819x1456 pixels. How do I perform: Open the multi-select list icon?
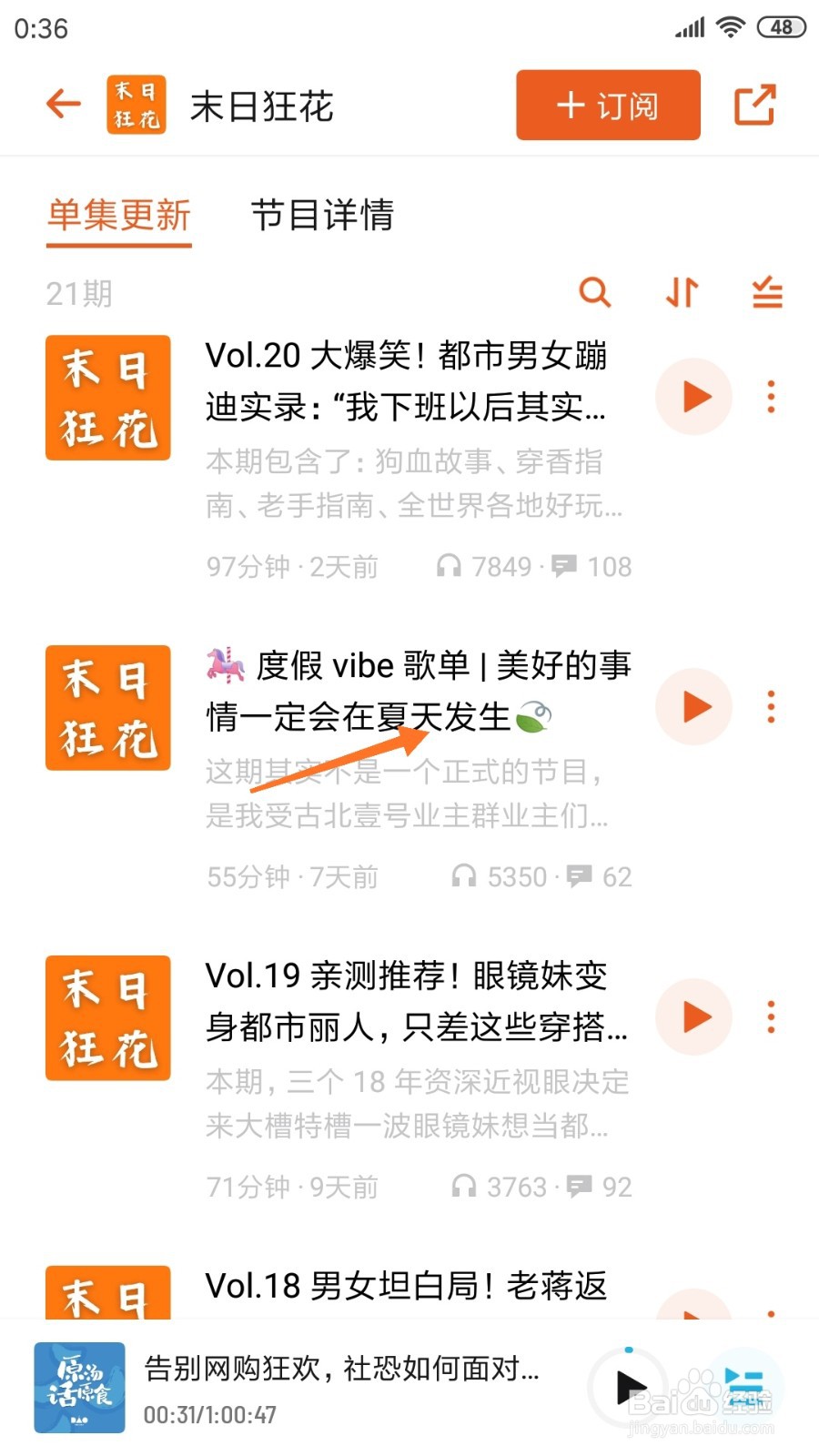[x=767, y=293]
